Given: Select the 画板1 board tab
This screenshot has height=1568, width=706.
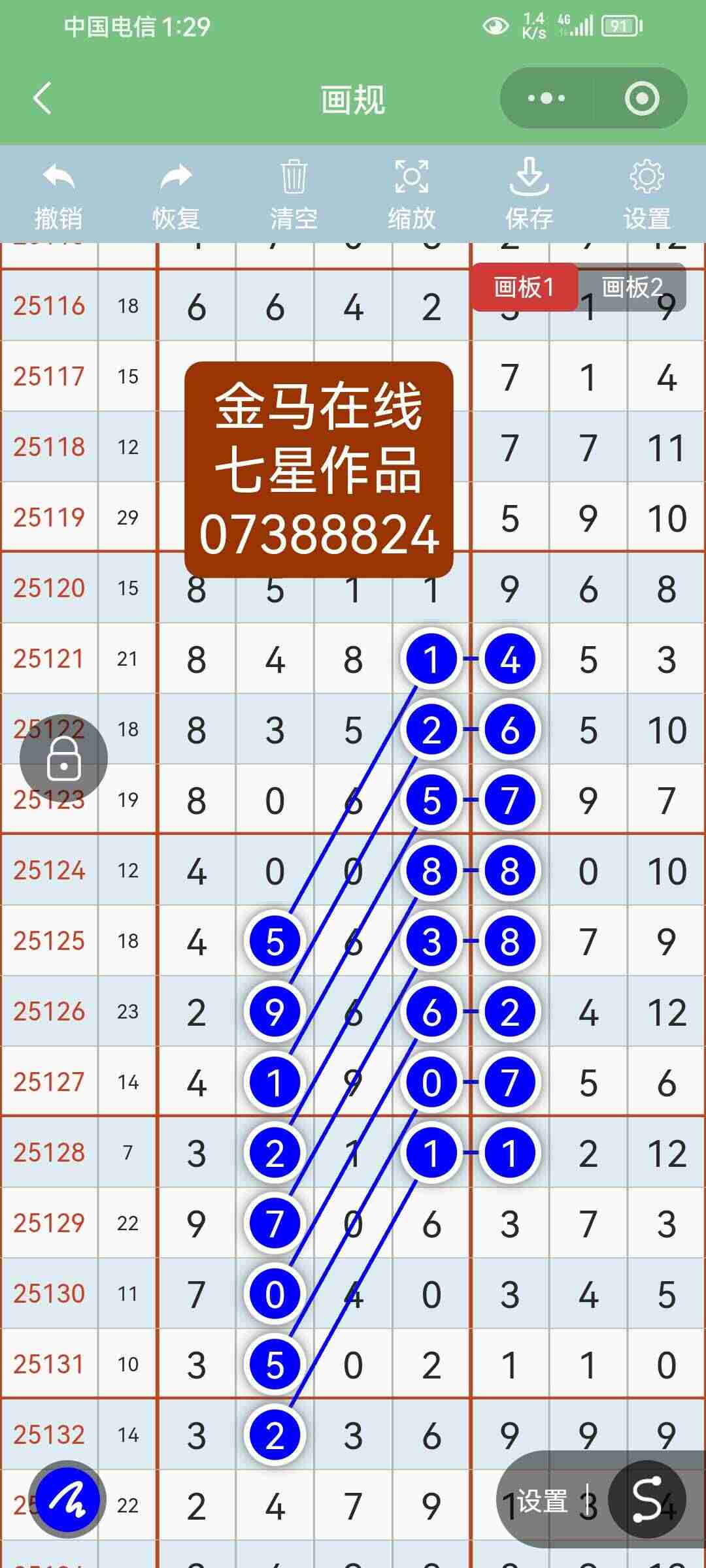Looking at the screenshot, I should [x=526, y=287].
